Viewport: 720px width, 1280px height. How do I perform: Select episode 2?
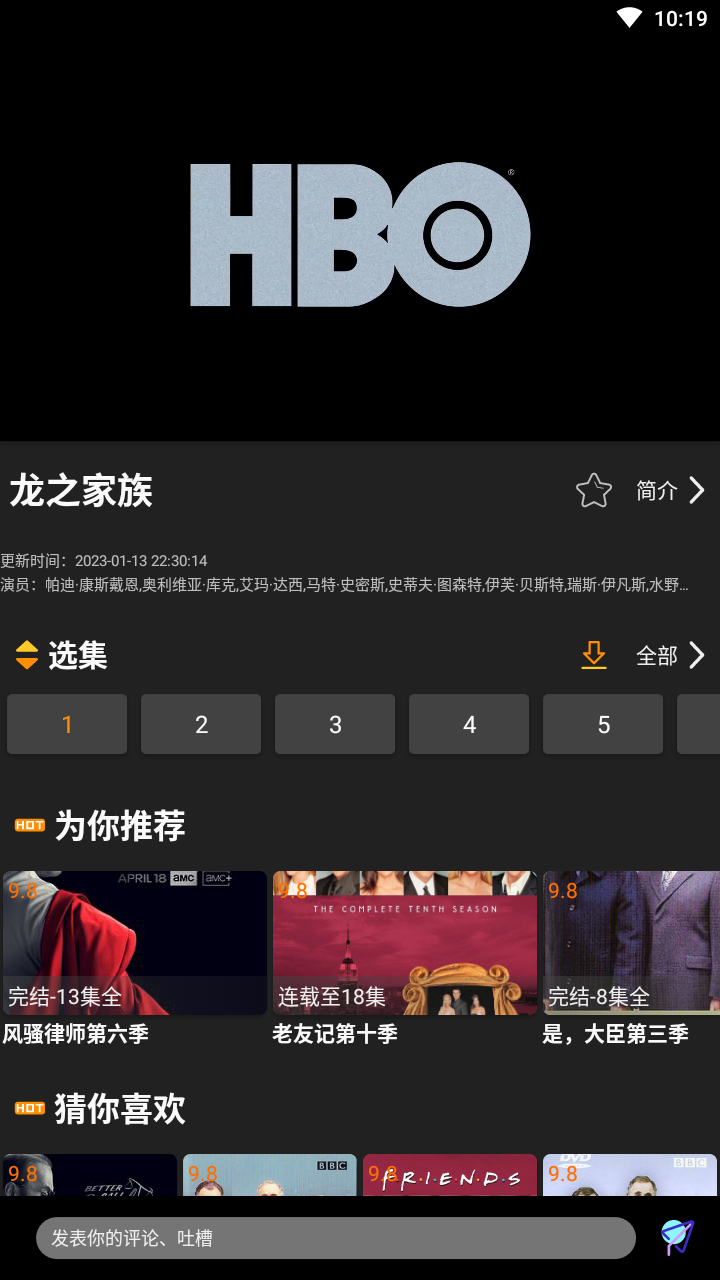click(x=201, y=724)
